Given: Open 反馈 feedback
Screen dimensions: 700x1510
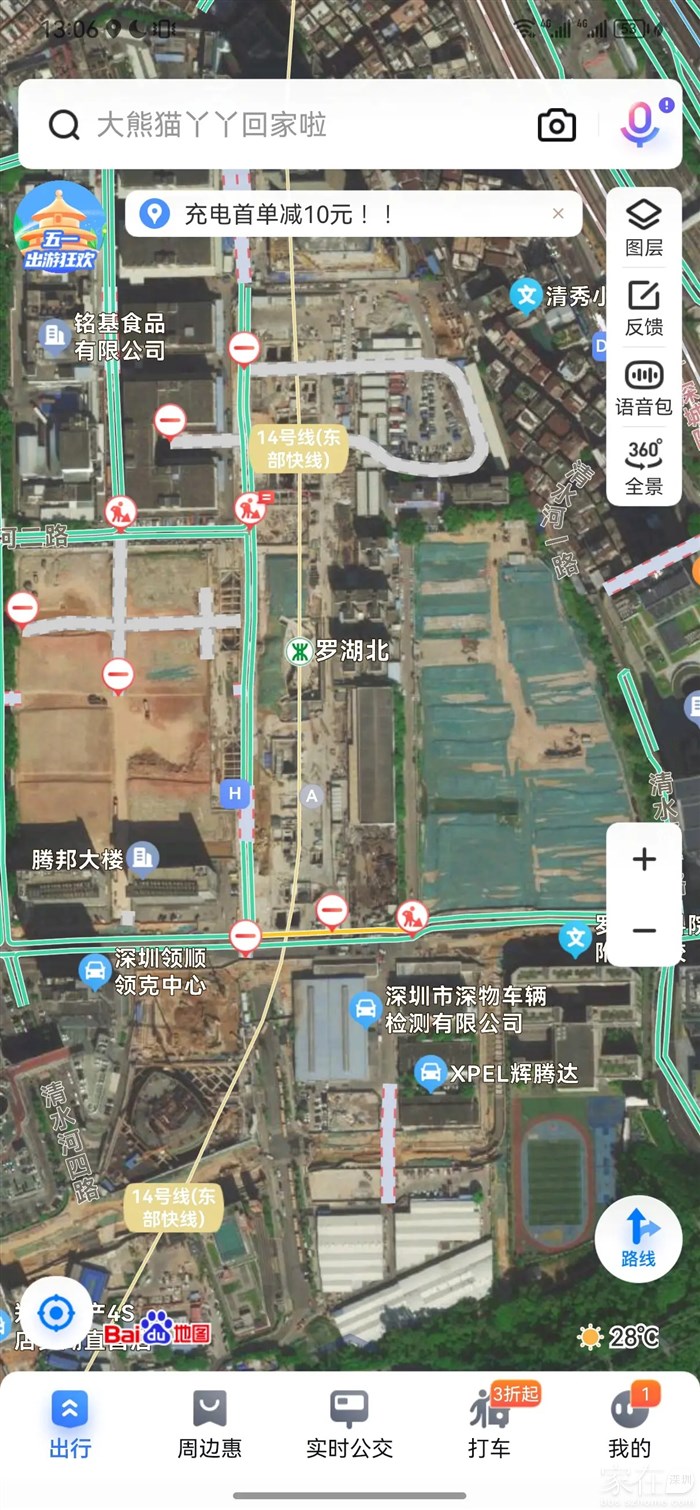Looking at the screenshot, I should [x=644, y=307].
